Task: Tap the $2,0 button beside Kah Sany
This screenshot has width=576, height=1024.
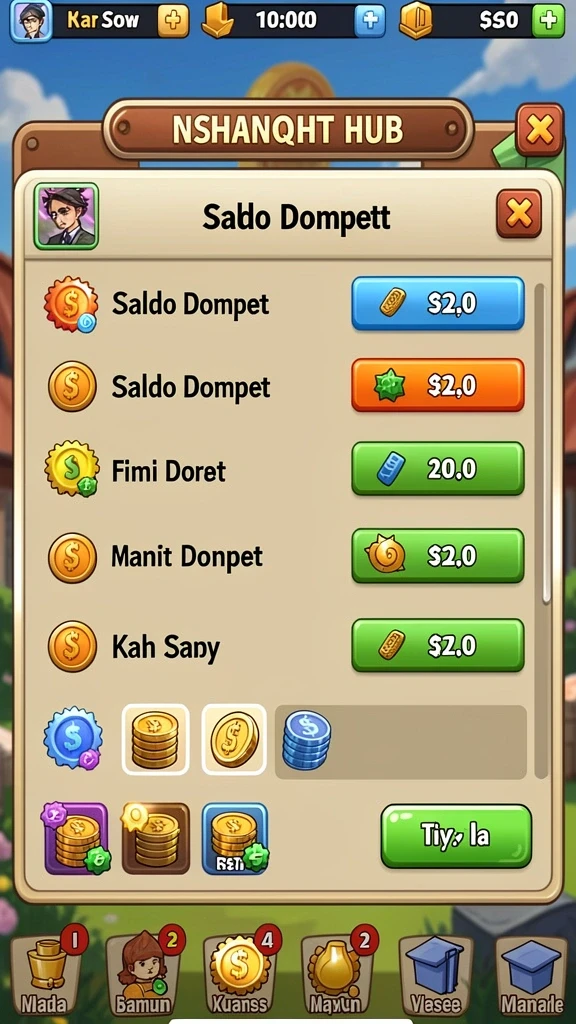Action: 438,645
